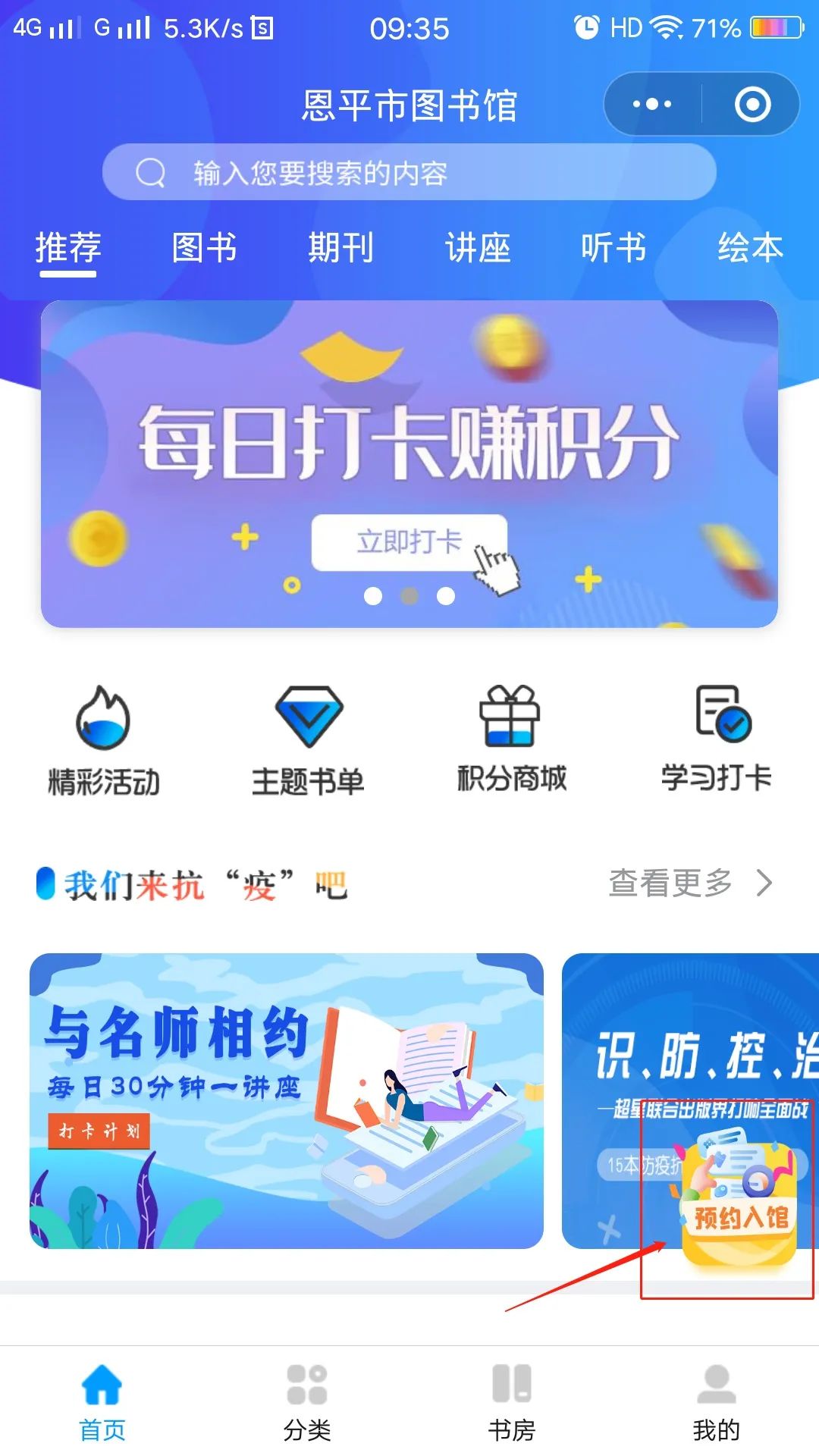Go to the 书房 bottom tab
Screen dimensions: 819x1456
[512, 1403]
